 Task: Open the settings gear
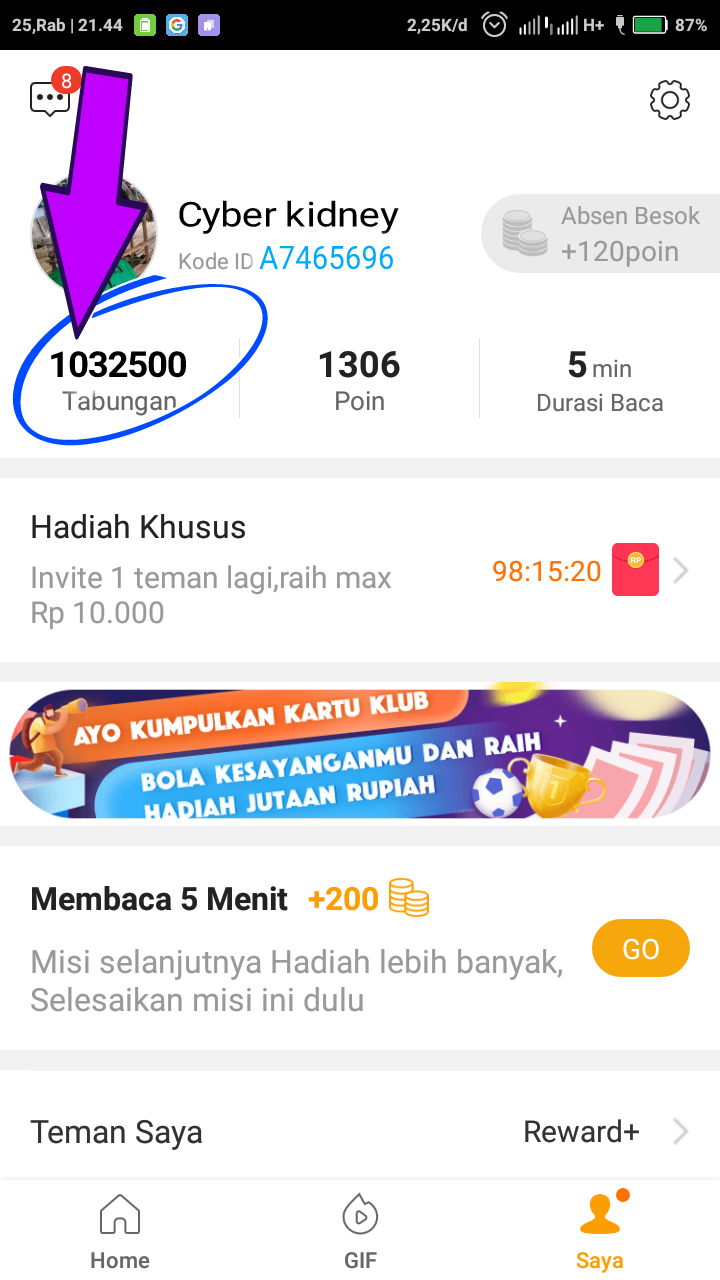pyautogui.click(x=670, y=100)
